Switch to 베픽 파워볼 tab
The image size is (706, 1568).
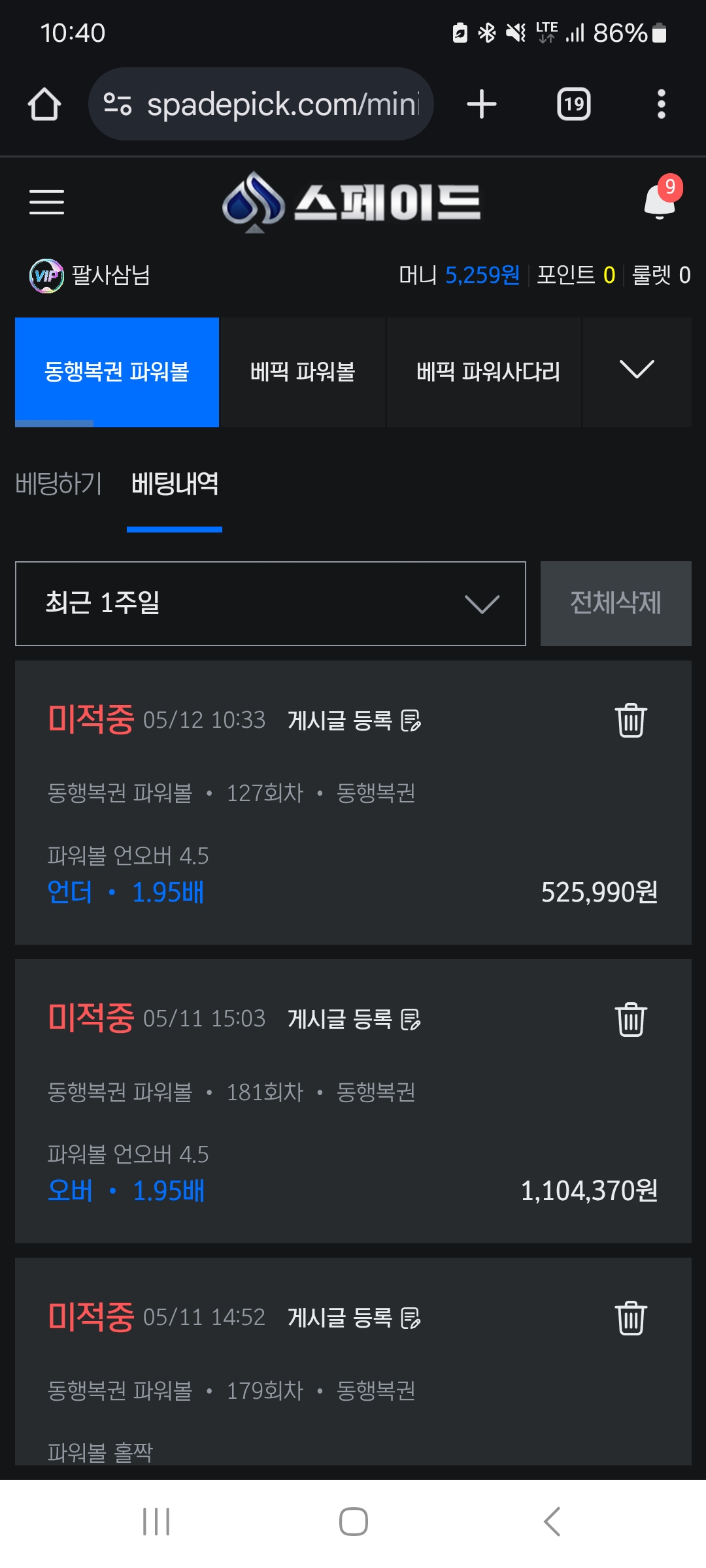click(x=303, y=372)
